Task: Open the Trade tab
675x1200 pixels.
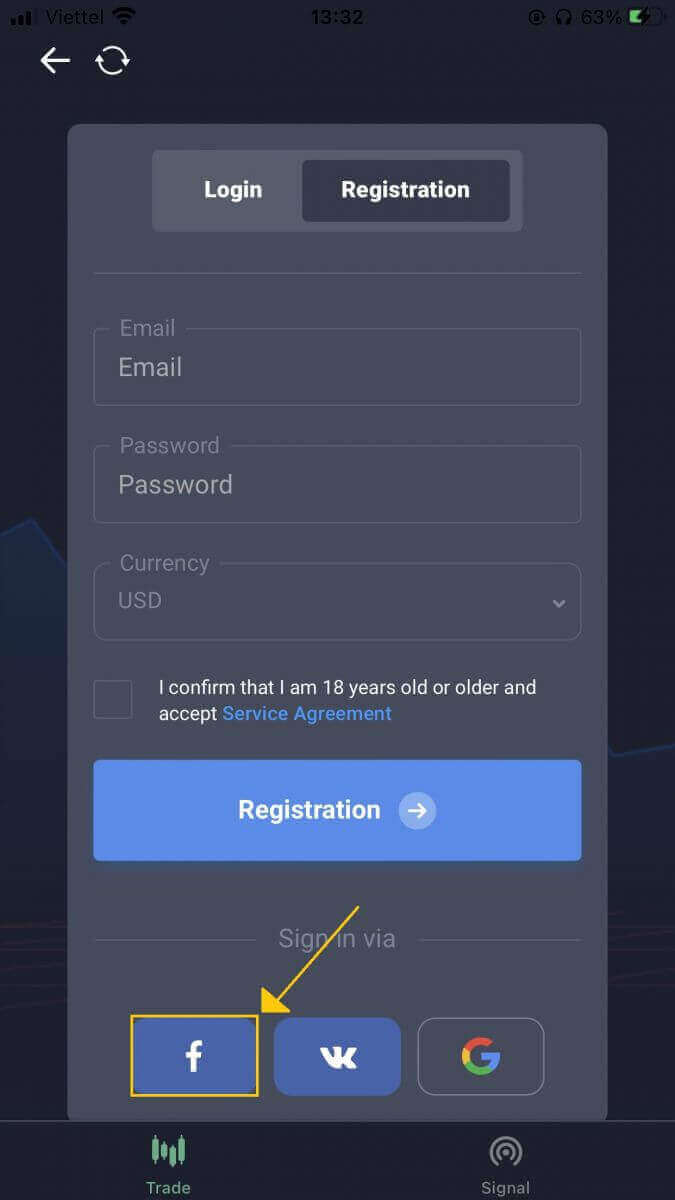Action: click(x=168, y=1165)
